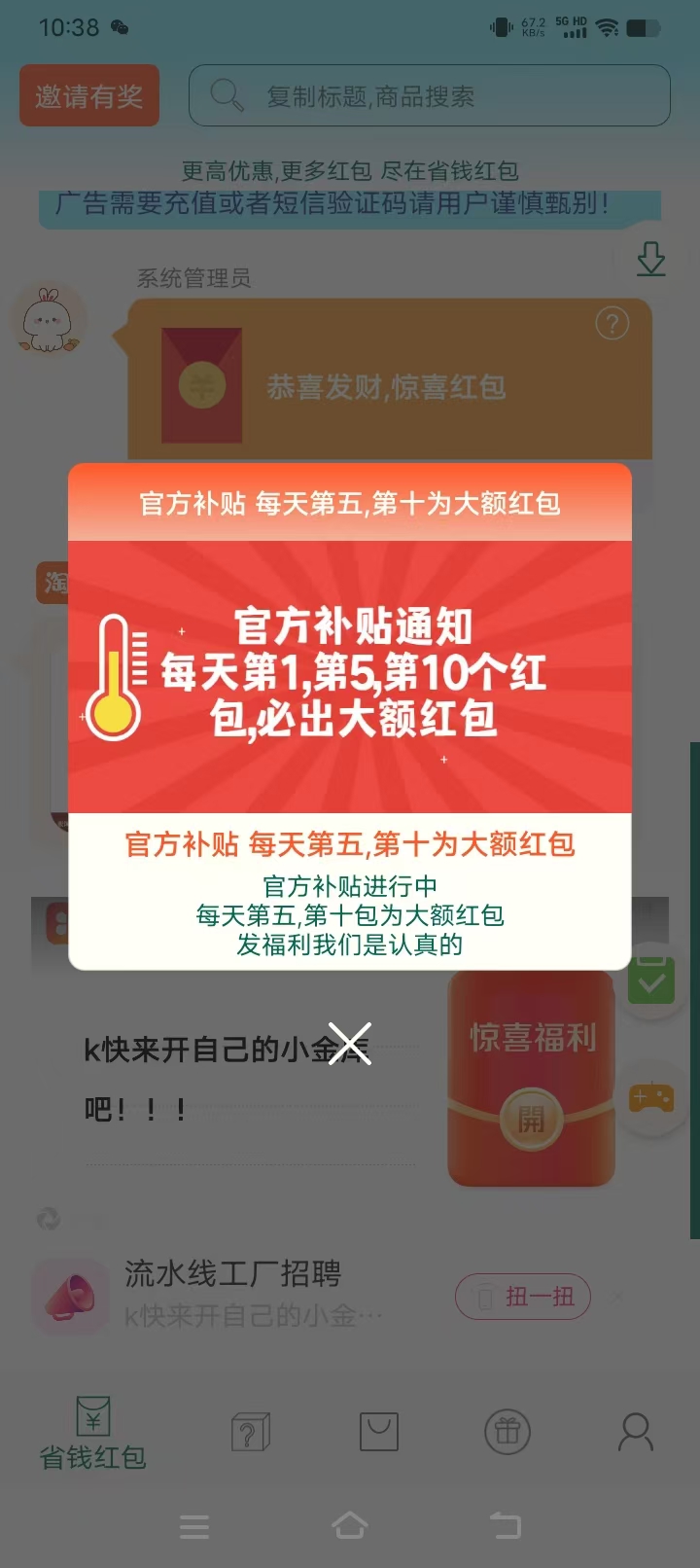Switch to the 省钱红包 tab
This screenshot has width=700, height=1568.
(92, 1433)
